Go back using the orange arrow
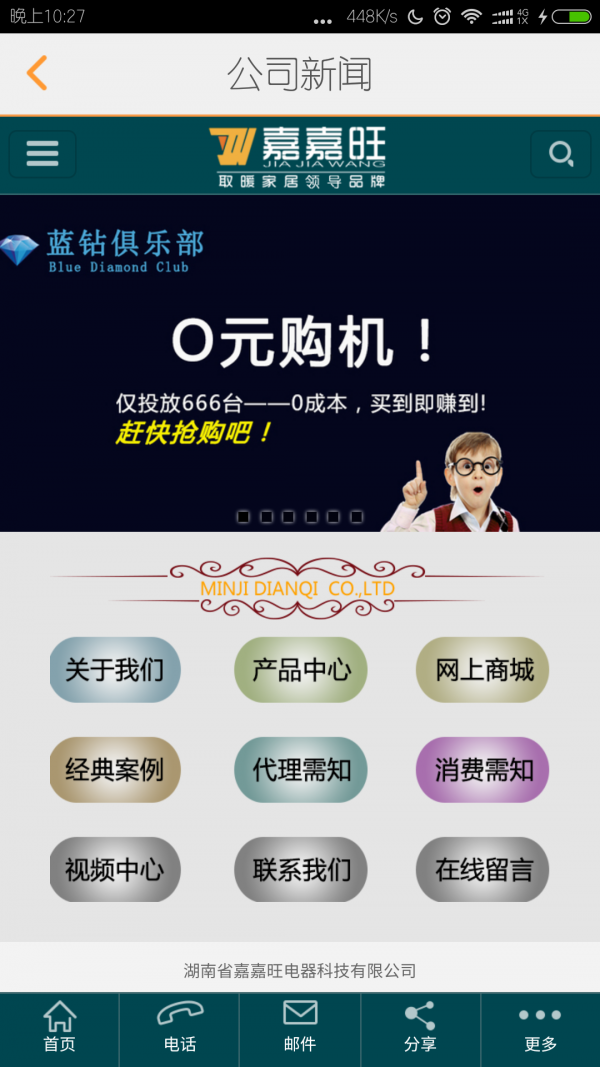Viewport: 600px width, 1067px height. pos(37,74)
